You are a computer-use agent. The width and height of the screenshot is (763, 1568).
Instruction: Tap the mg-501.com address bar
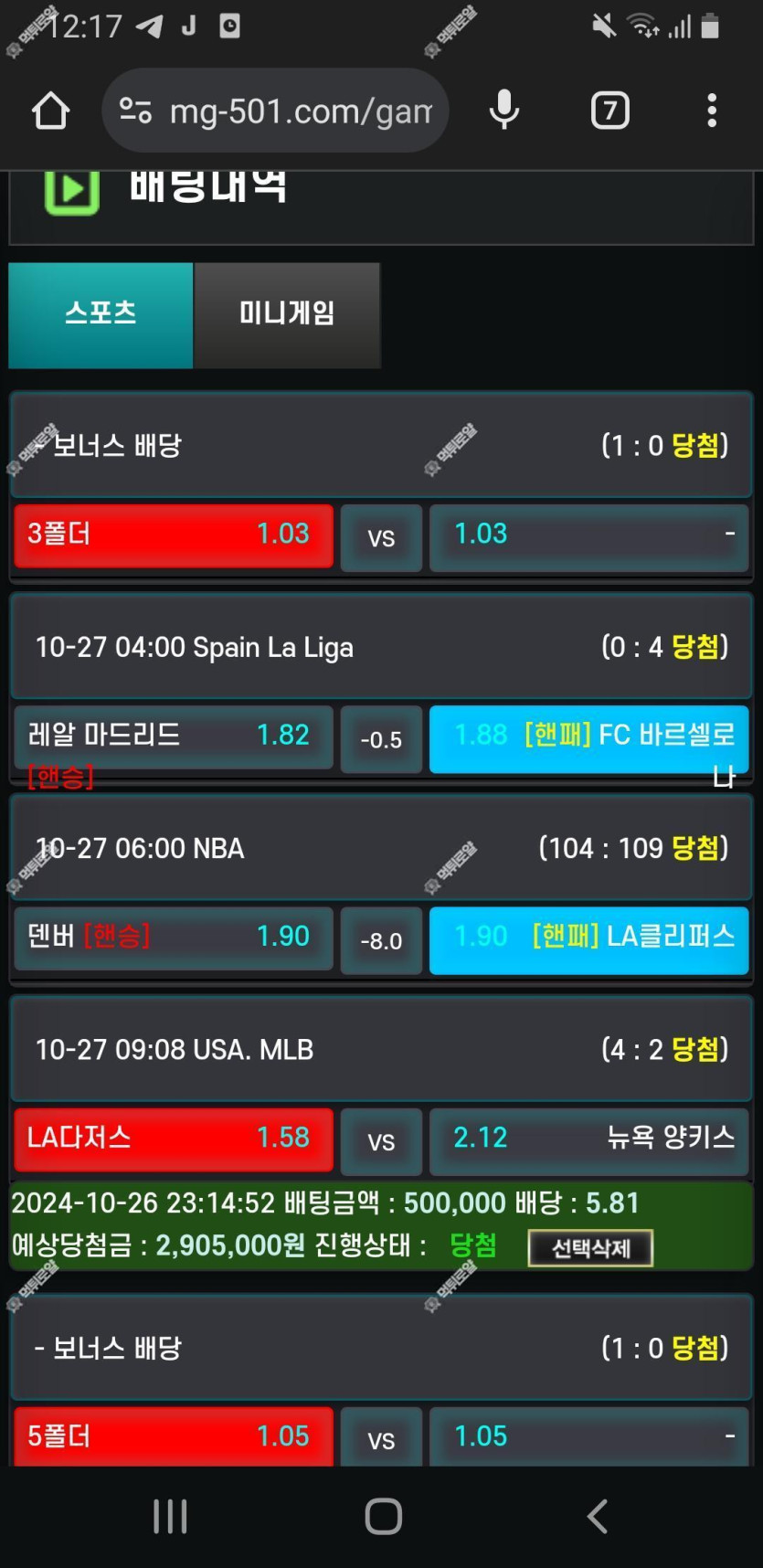[275, 111]
